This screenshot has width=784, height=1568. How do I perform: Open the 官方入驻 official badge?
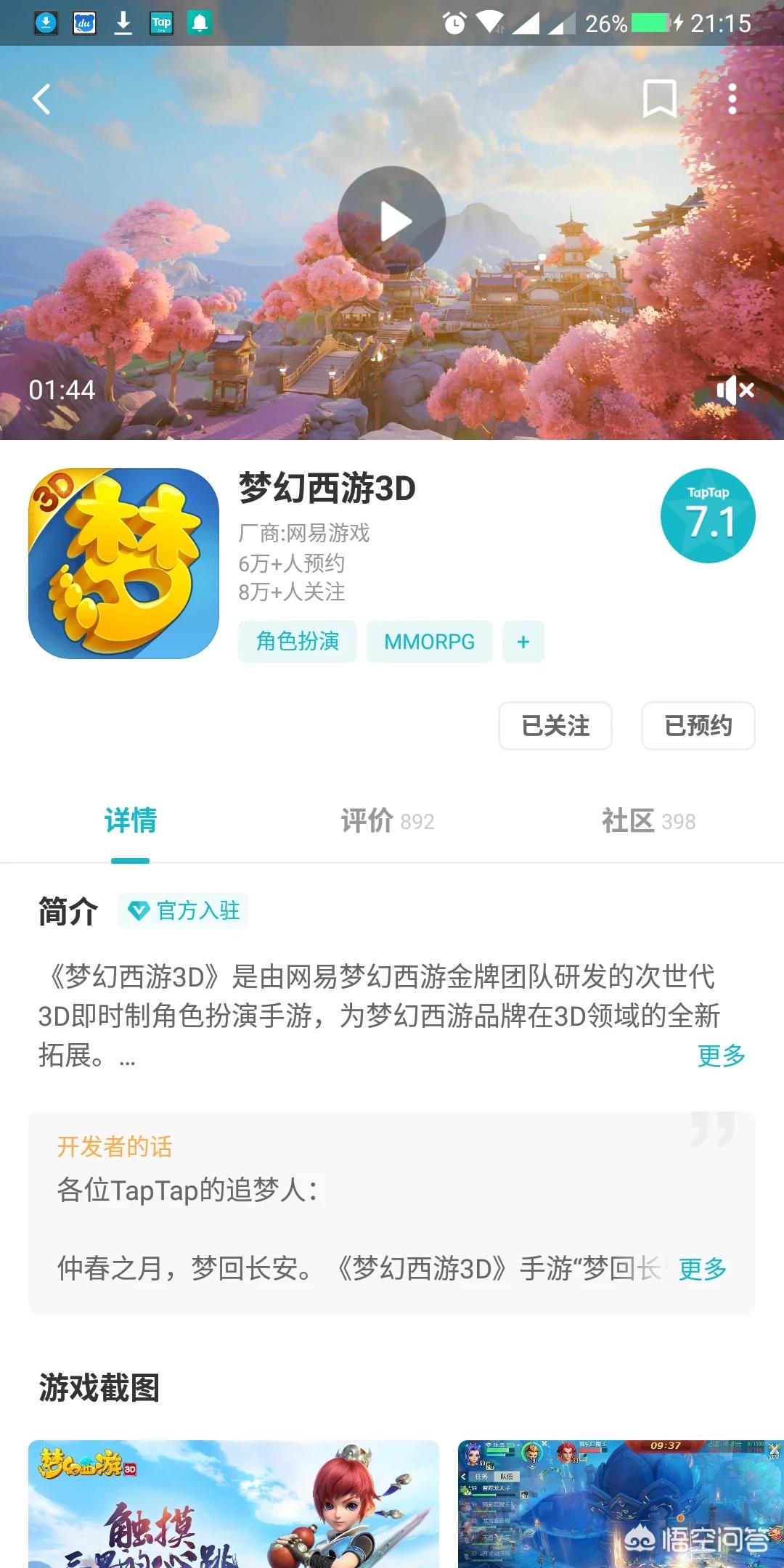coord(184,910)
